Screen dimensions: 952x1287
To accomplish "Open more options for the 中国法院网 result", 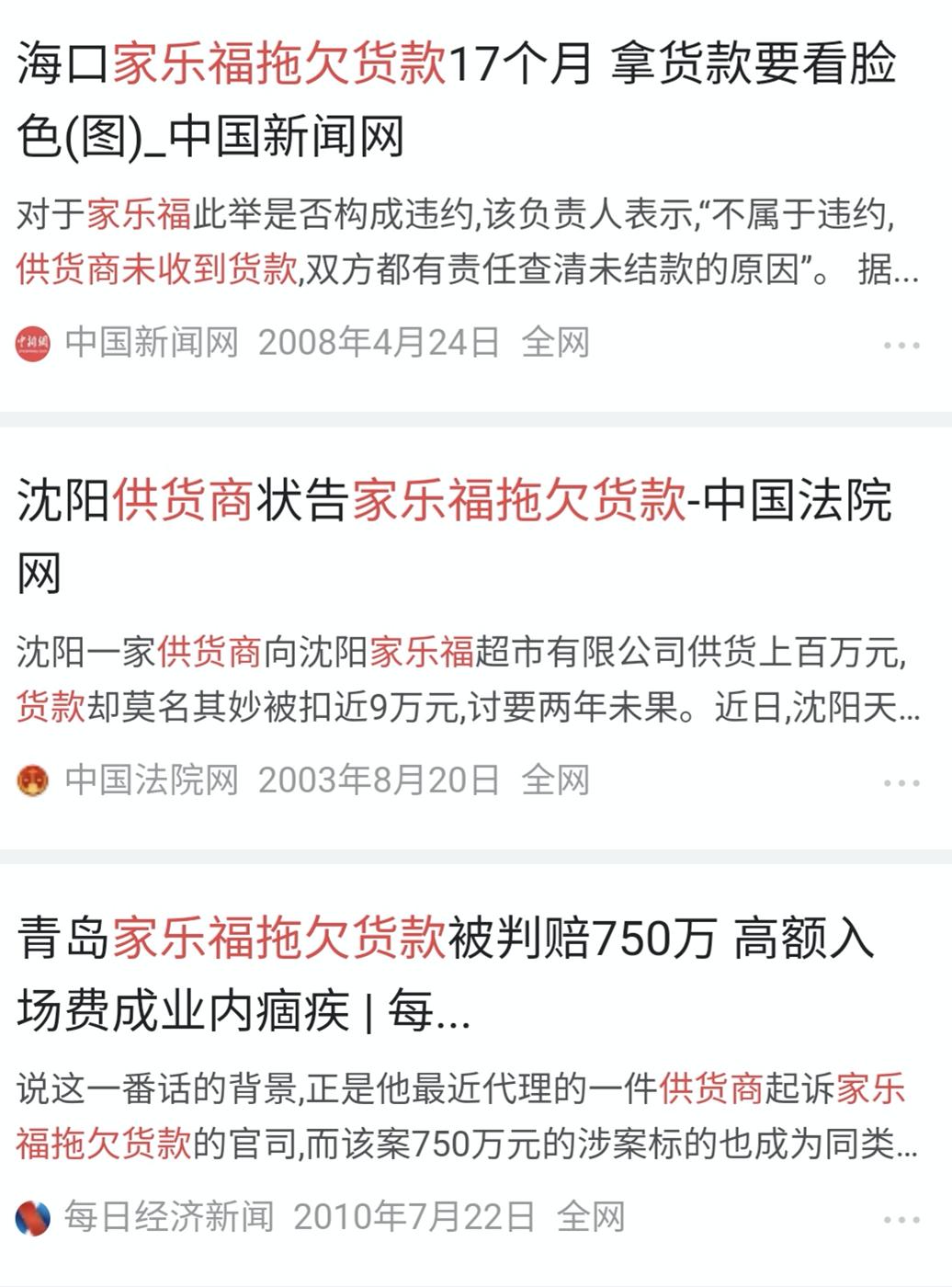I will (901, 783).
